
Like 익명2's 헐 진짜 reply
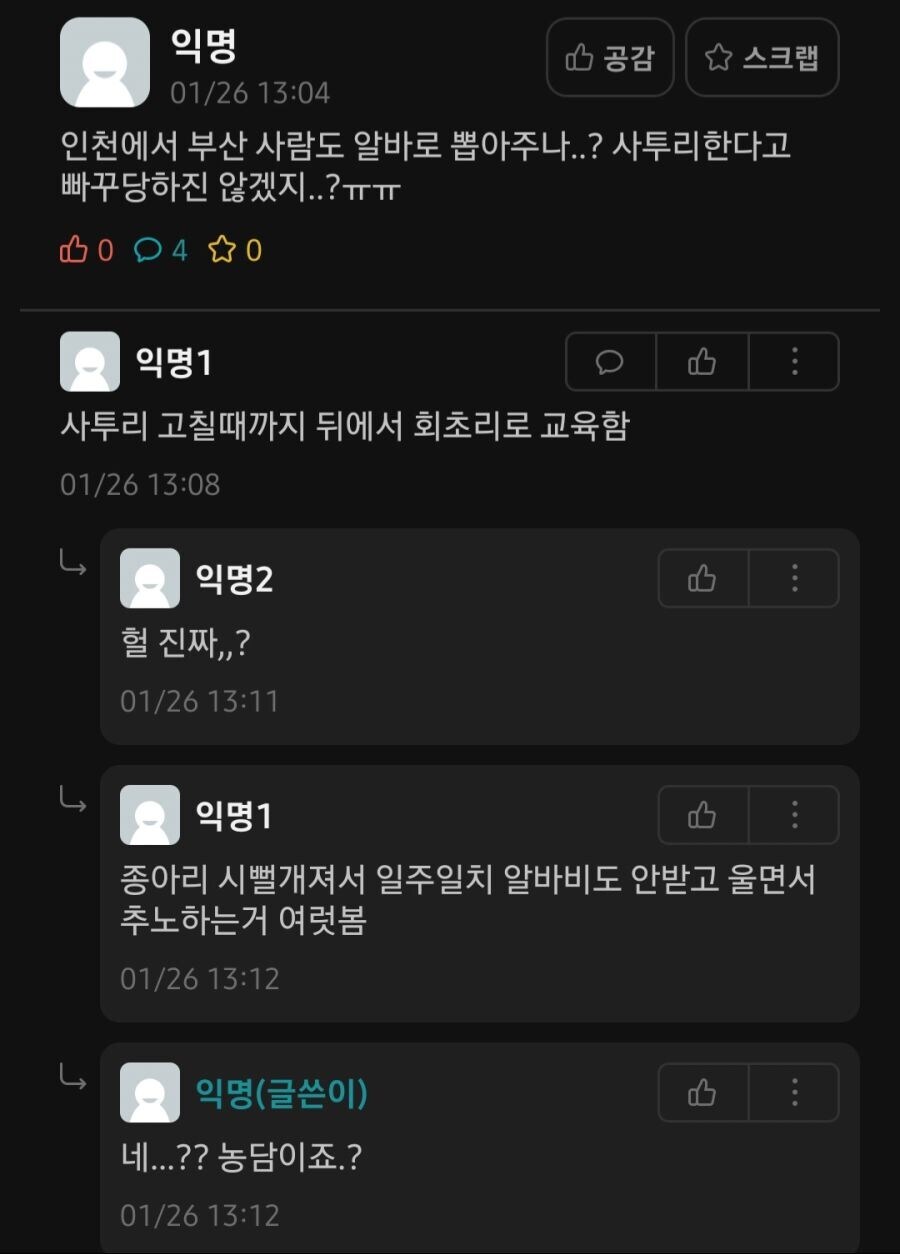(x=702, y=578)
